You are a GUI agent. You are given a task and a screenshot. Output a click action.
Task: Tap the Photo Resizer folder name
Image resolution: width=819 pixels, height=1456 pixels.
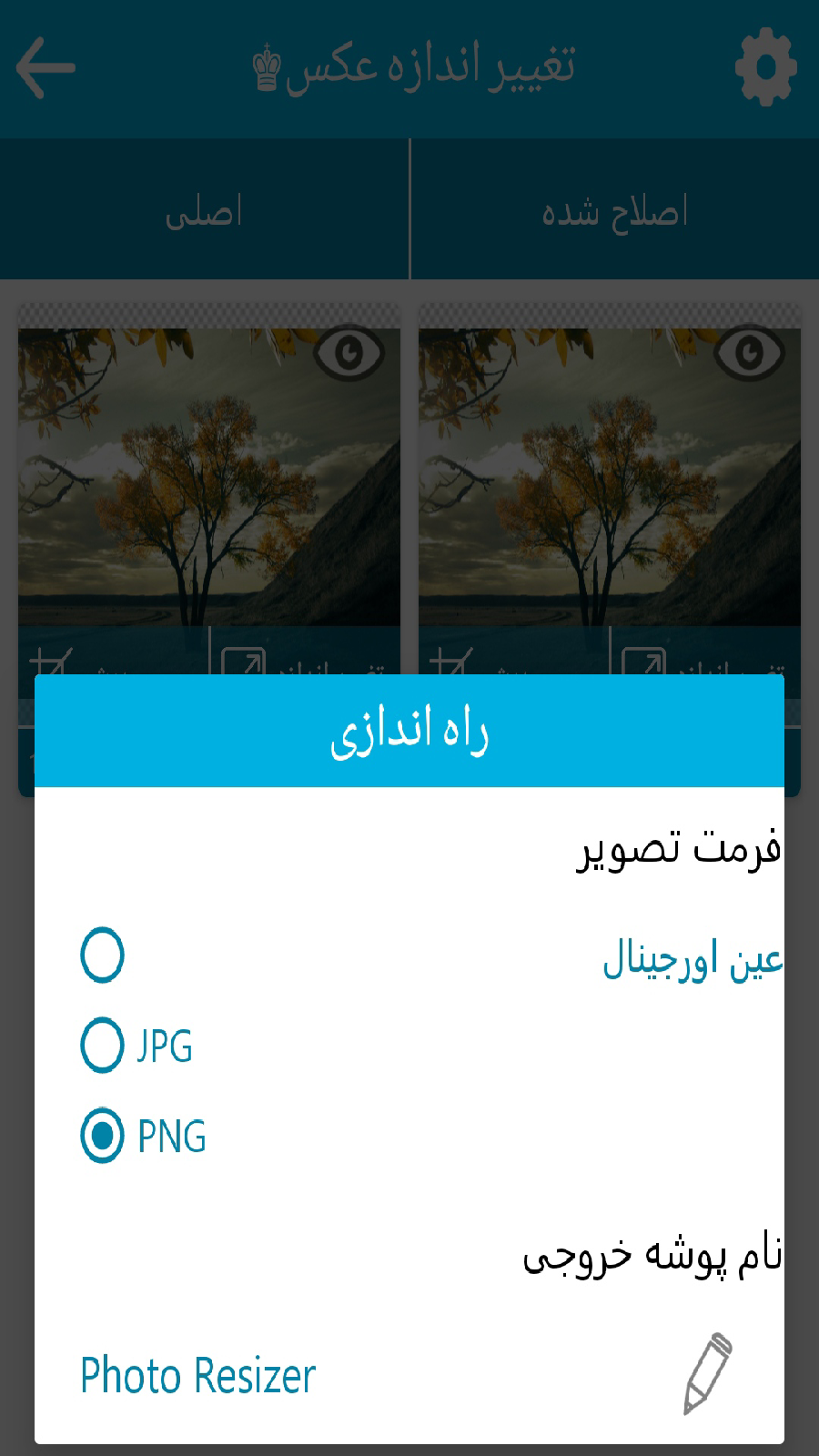pyautogui.click(x=197, y=1375)
